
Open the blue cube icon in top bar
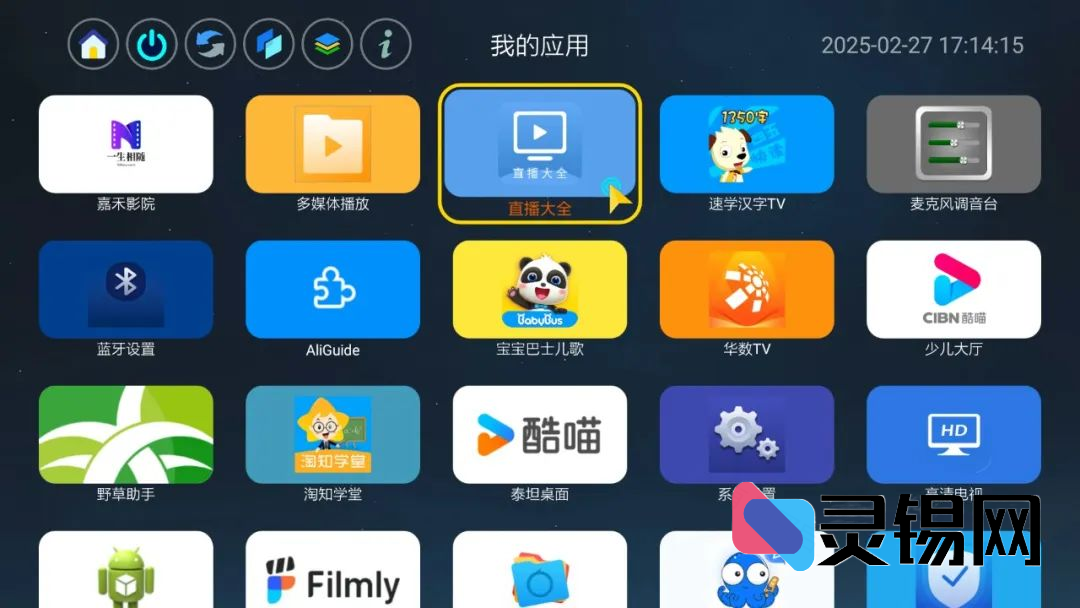[x=269, y=45]
